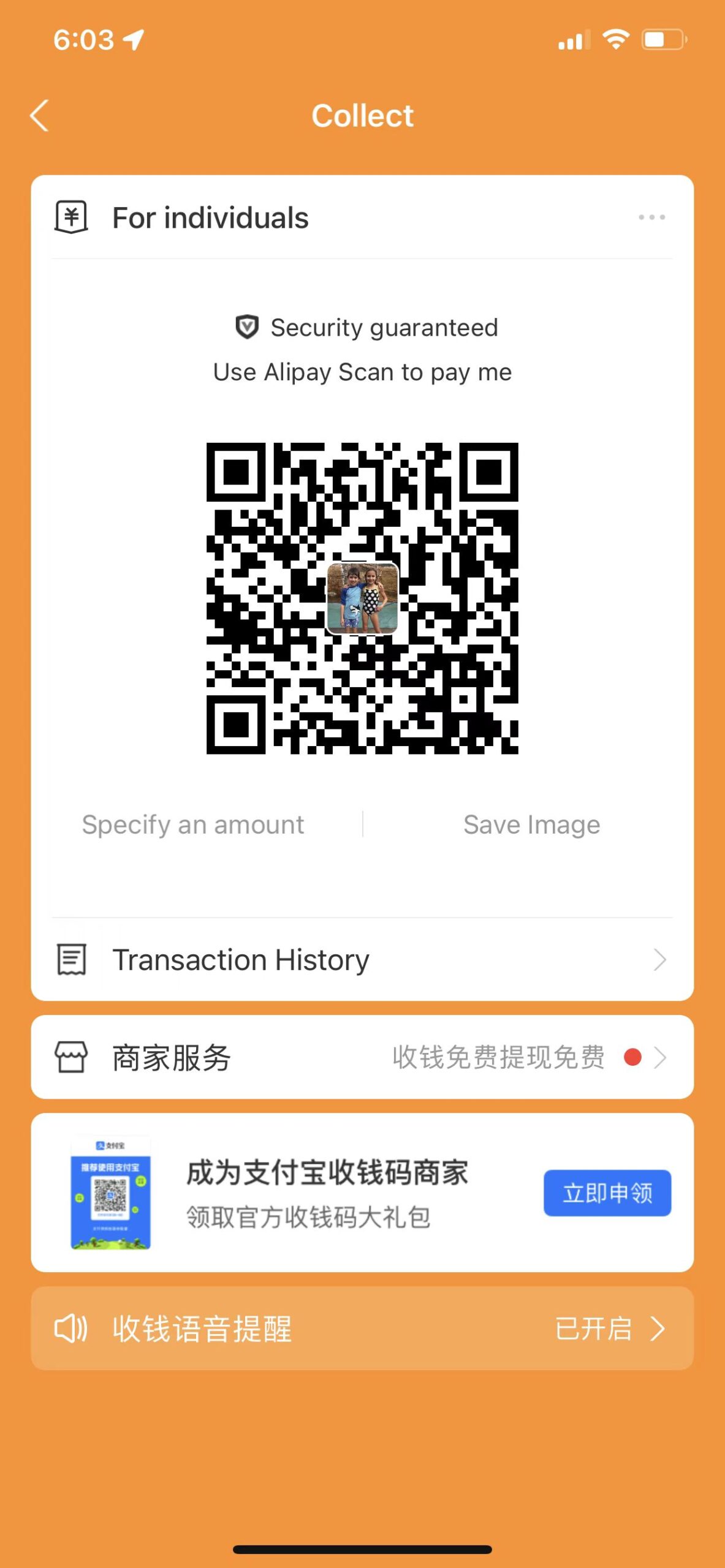Open Transaction History
This screenshot has width=725, height=1568.
click(362, 959)
